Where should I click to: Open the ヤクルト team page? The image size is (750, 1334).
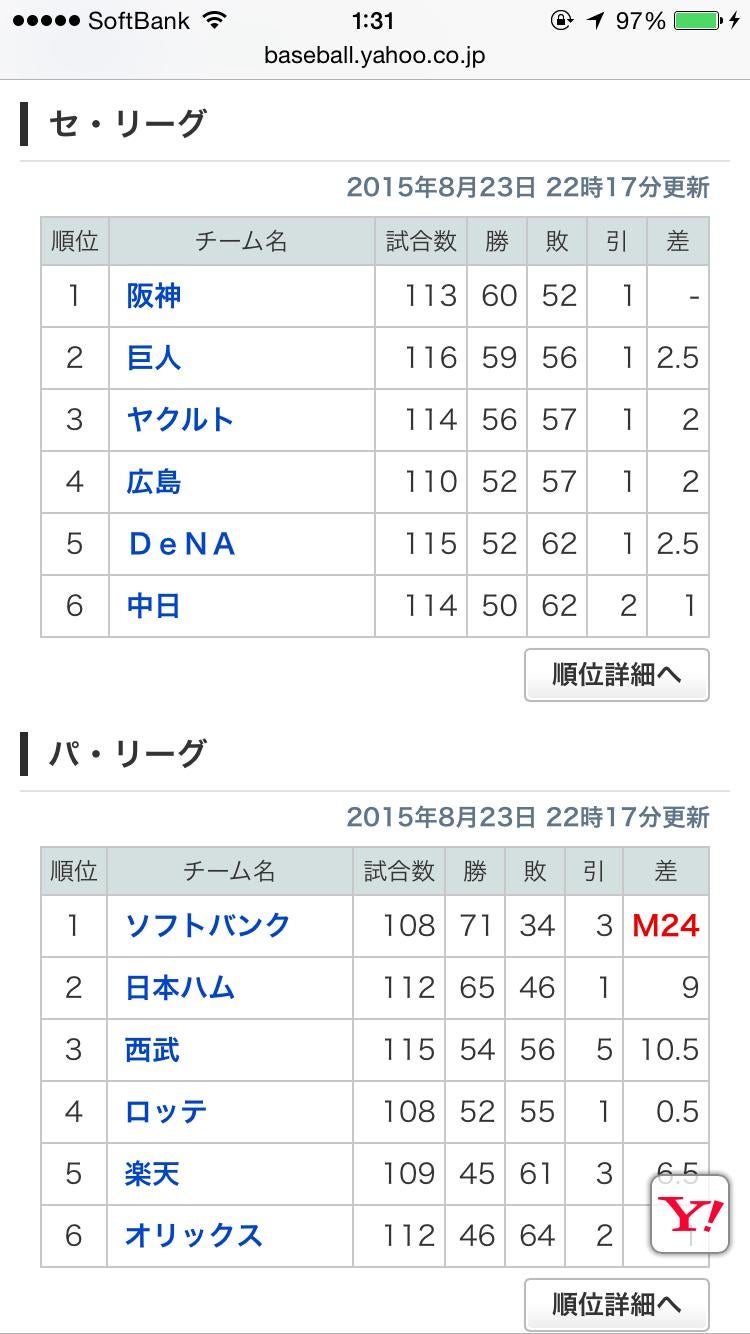click(181, 420)
